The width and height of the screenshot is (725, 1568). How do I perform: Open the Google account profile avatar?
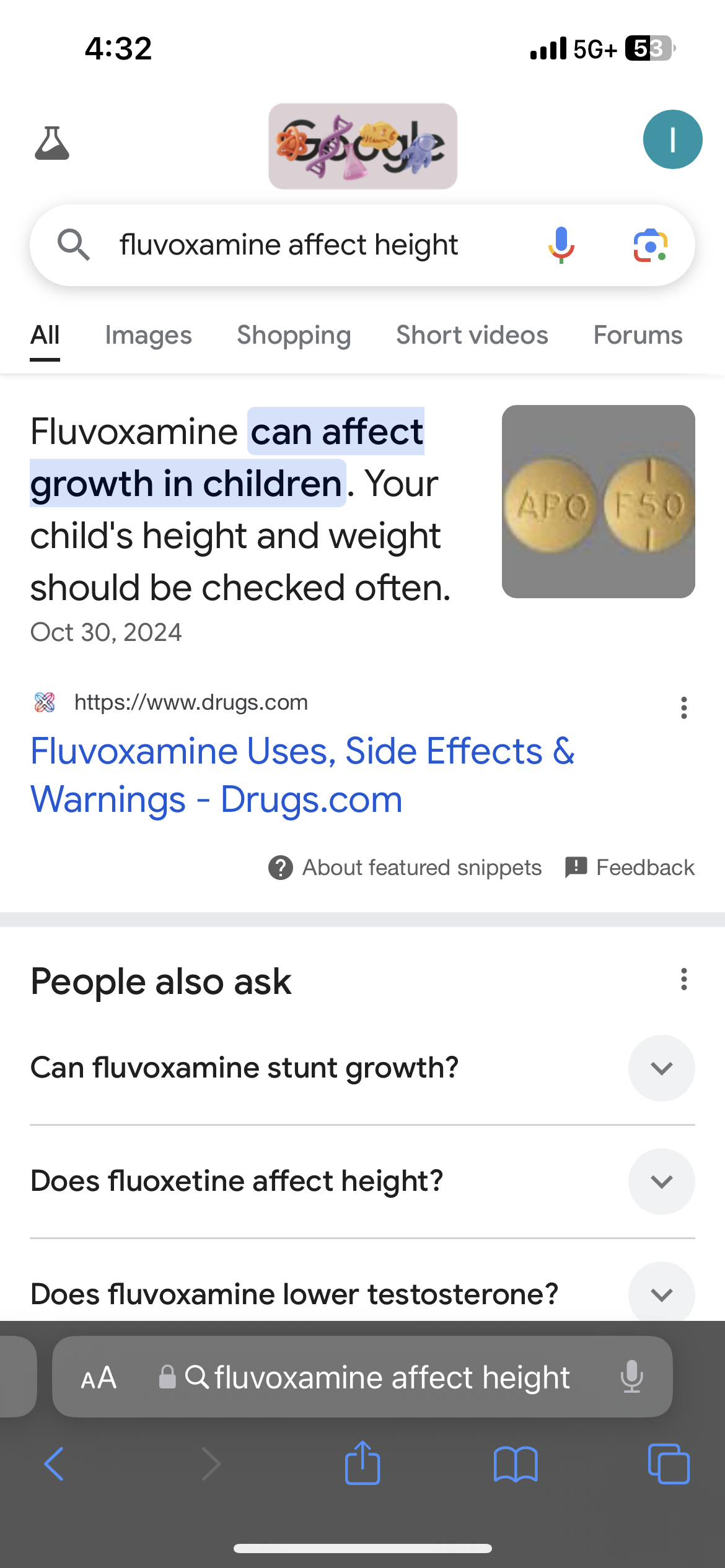coord(672,139)
